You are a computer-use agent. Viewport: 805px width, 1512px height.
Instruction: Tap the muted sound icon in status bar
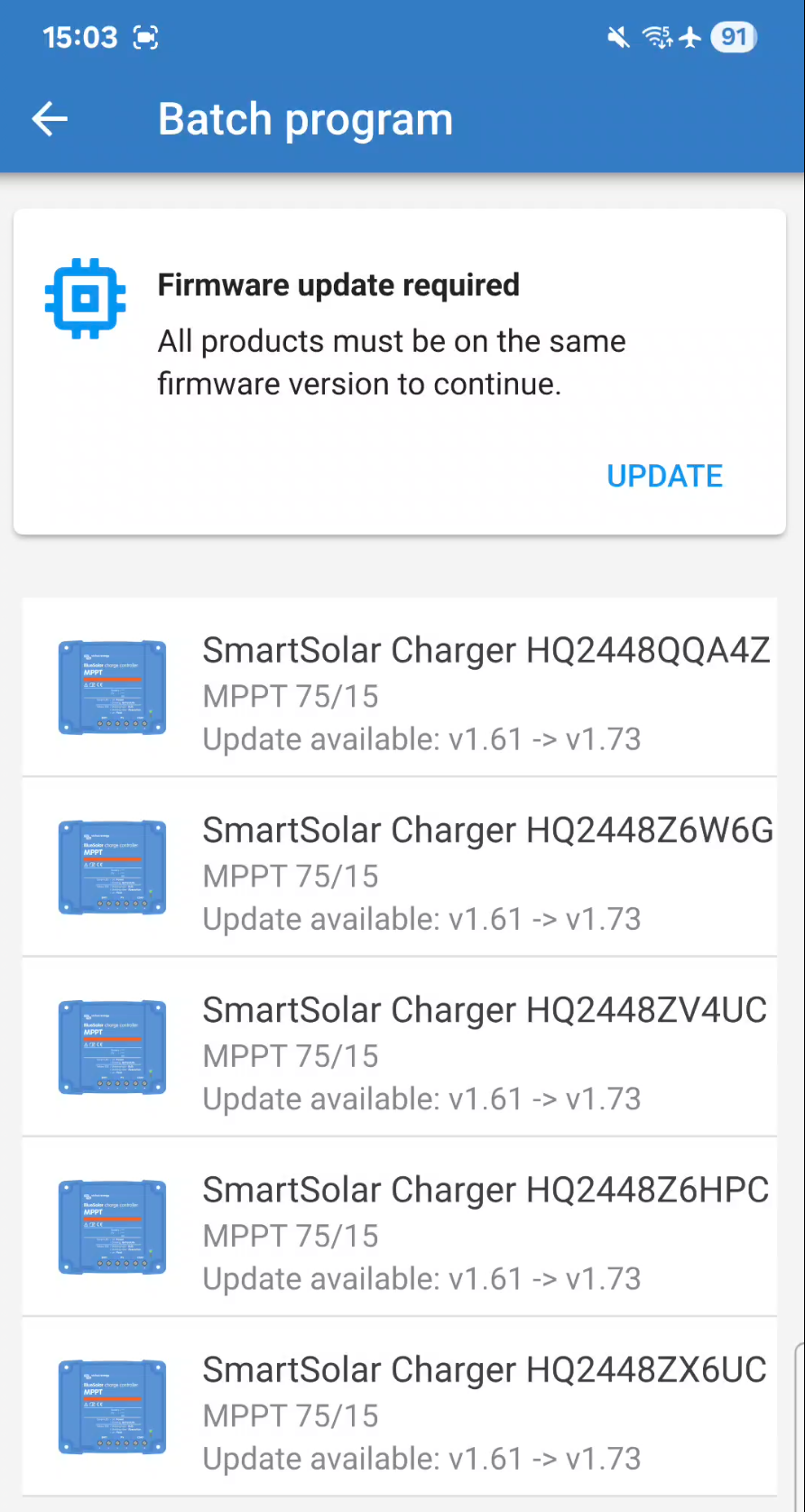tap(618, 37)
